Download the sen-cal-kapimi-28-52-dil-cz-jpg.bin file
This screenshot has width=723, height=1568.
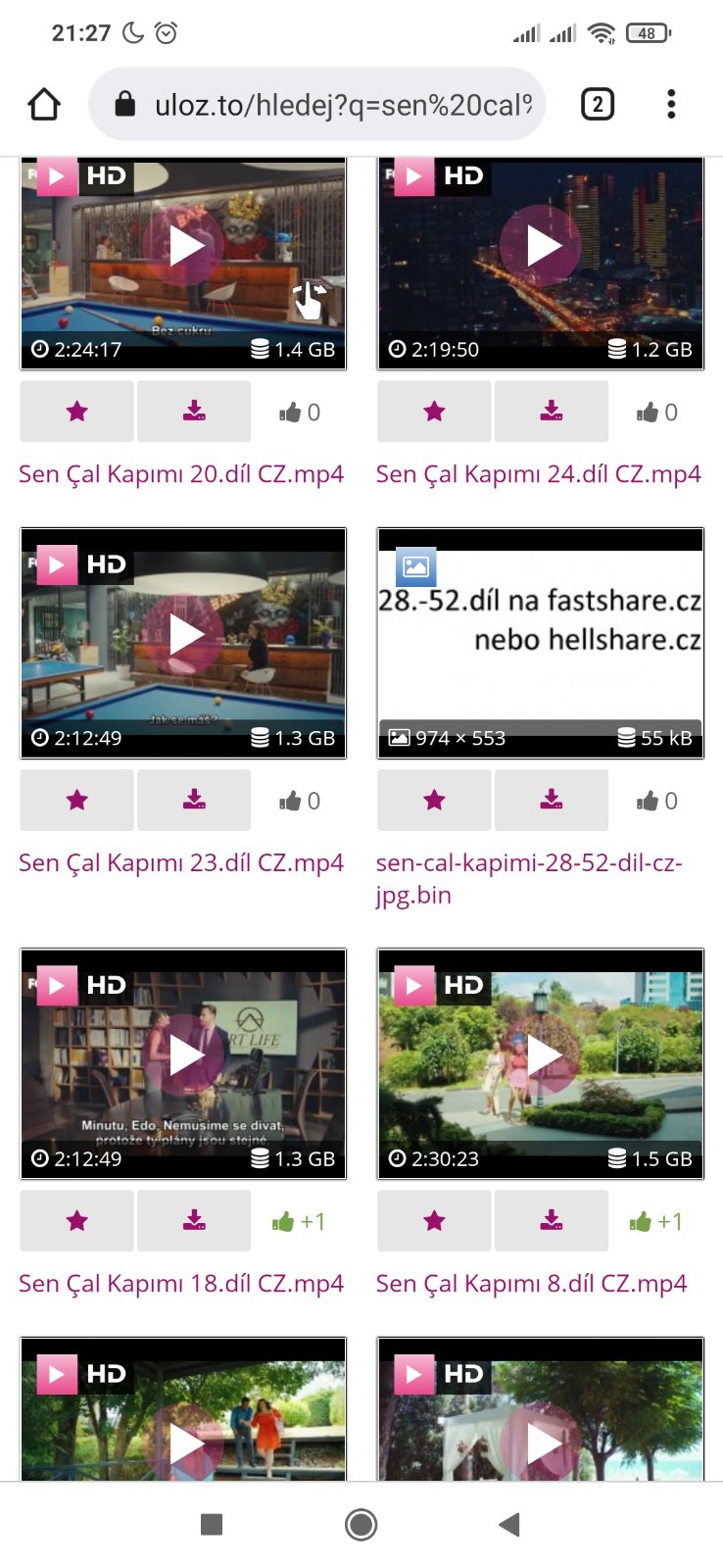click(552, 801)
